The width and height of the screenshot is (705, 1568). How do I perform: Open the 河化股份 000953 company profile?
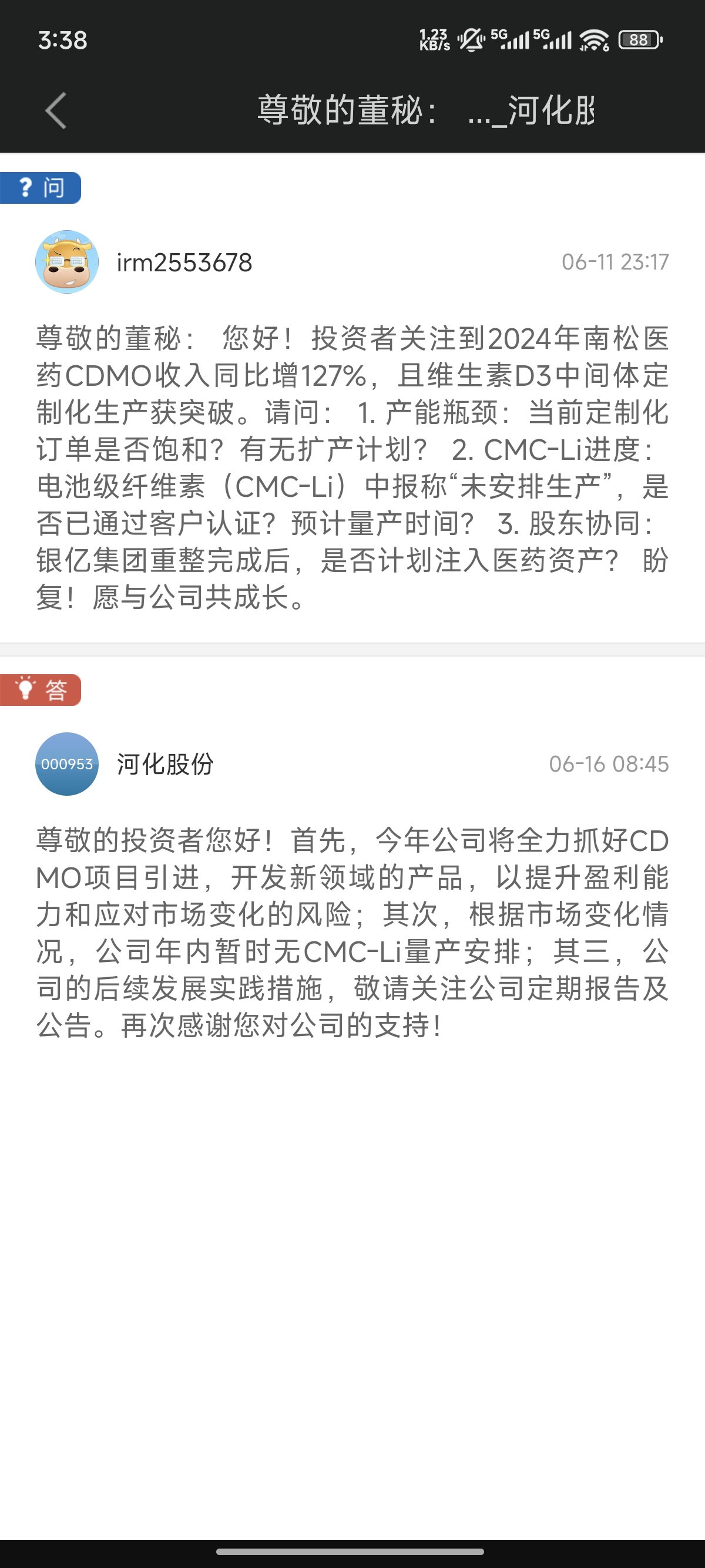tap(67, 764)
